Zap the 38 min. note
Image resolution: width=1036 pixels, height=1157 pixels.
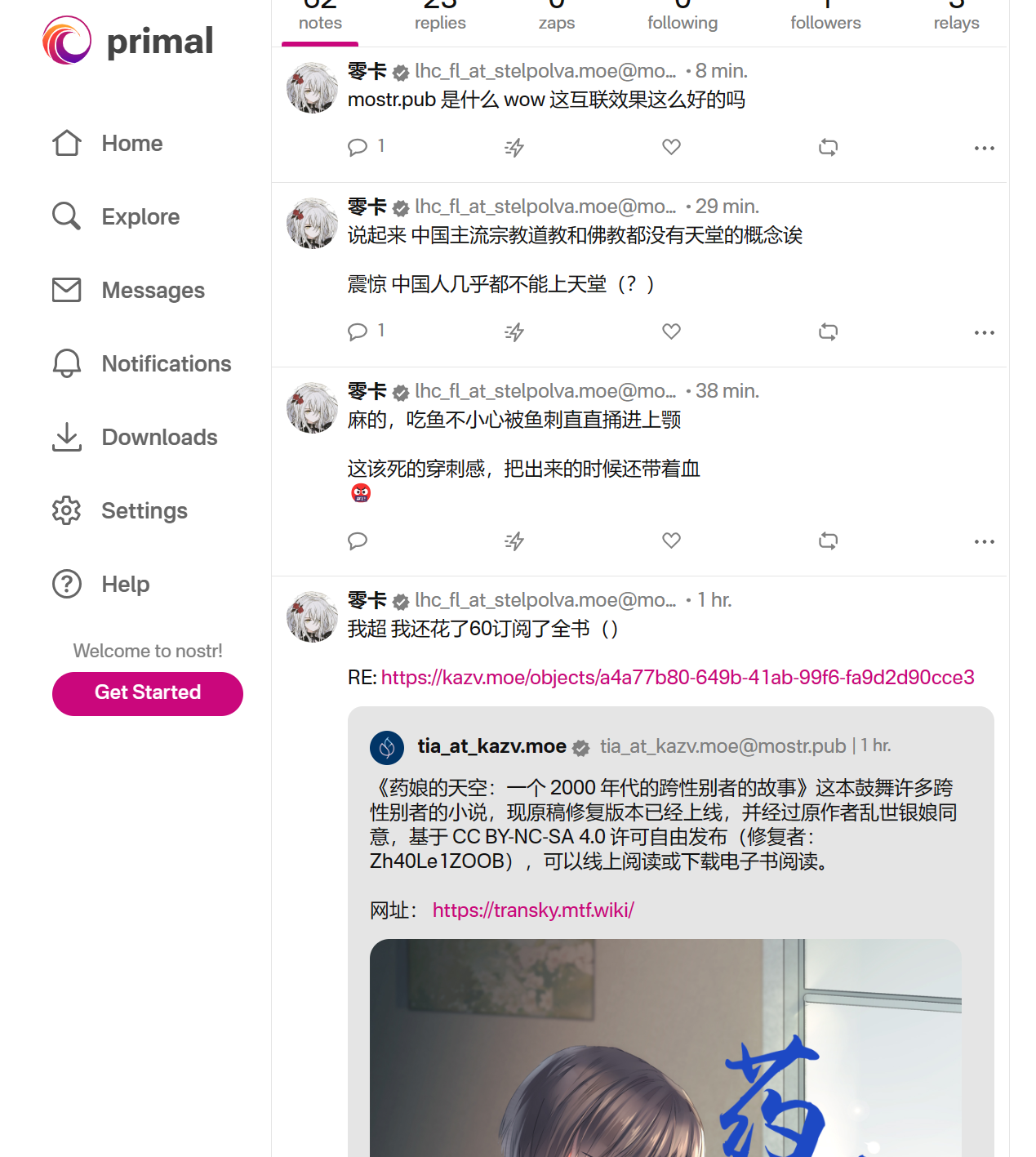514,541
